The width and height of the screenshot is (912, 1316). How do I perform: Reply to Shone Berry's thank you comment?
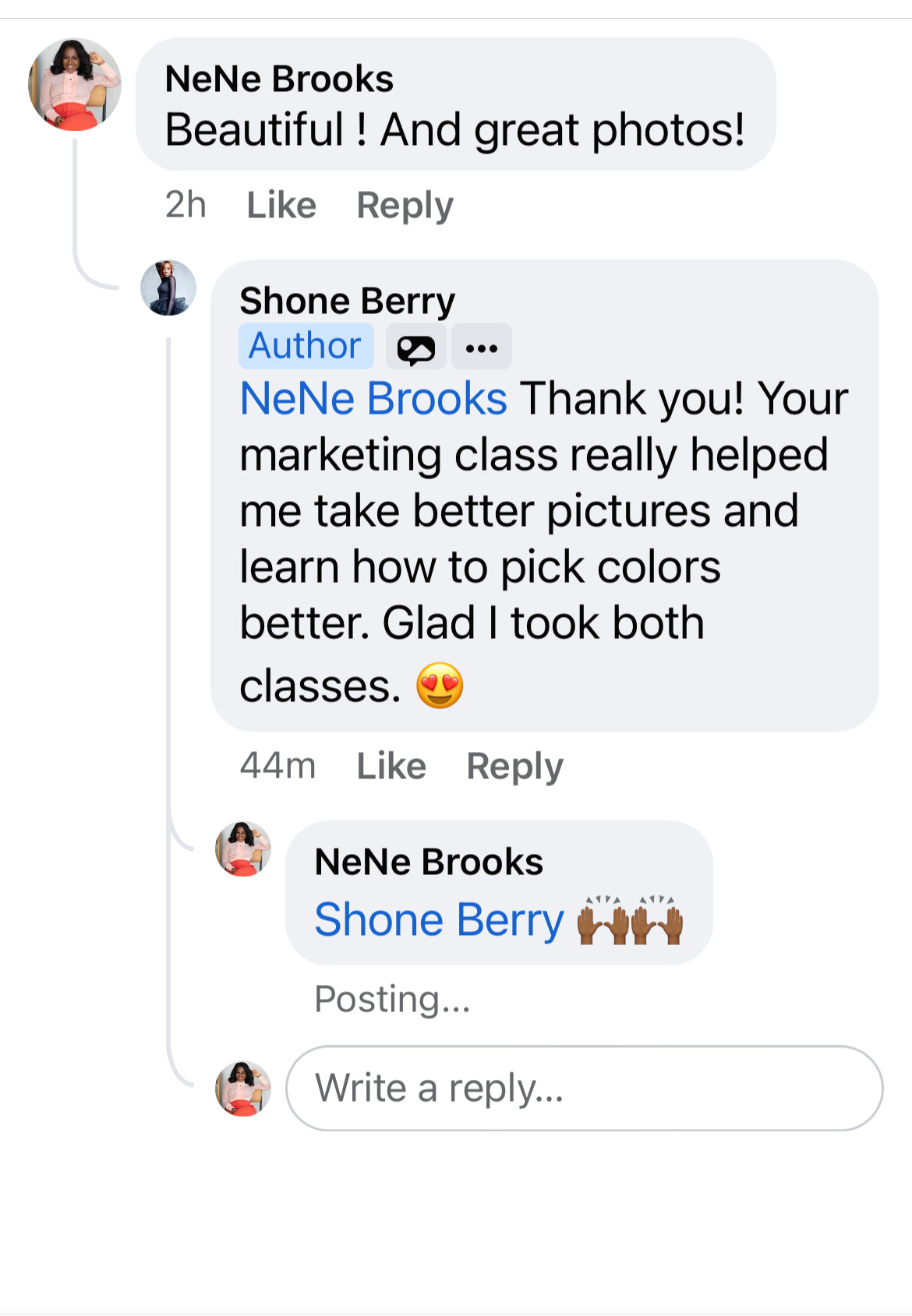(x=514, y=767)
